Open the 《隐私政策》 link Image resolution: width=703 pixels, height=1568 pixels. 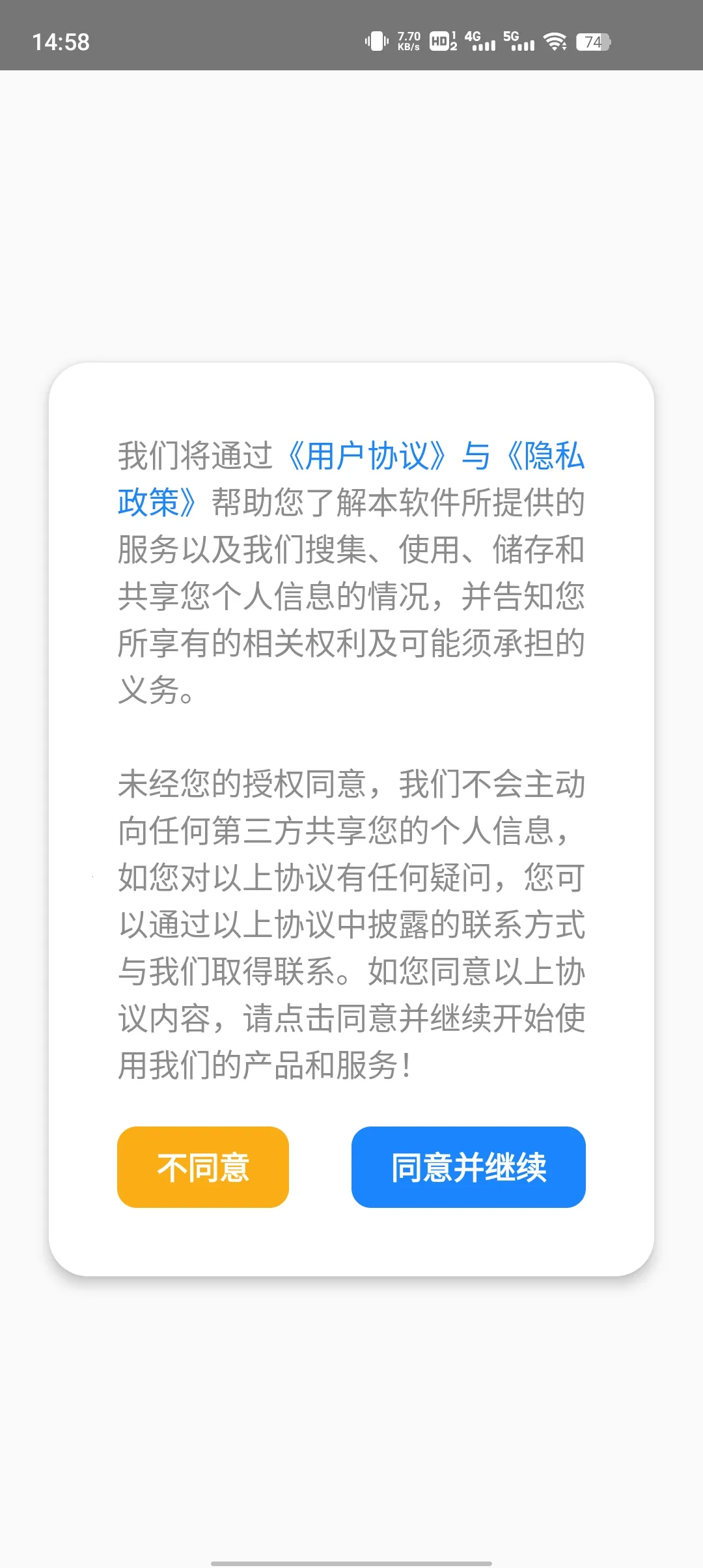click(545, 456)
